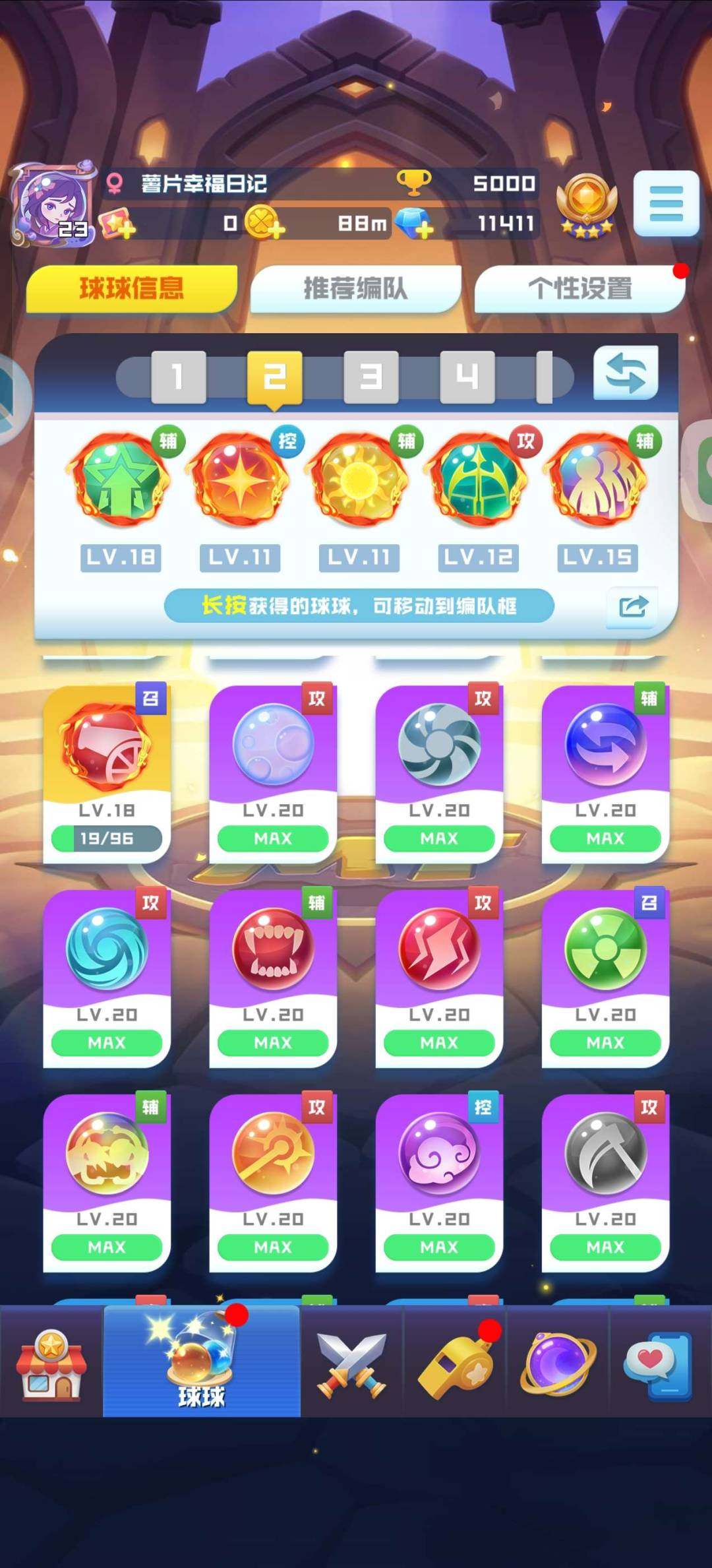
Task: Switch to the 个性设置 tab
Action: point(579,288)
